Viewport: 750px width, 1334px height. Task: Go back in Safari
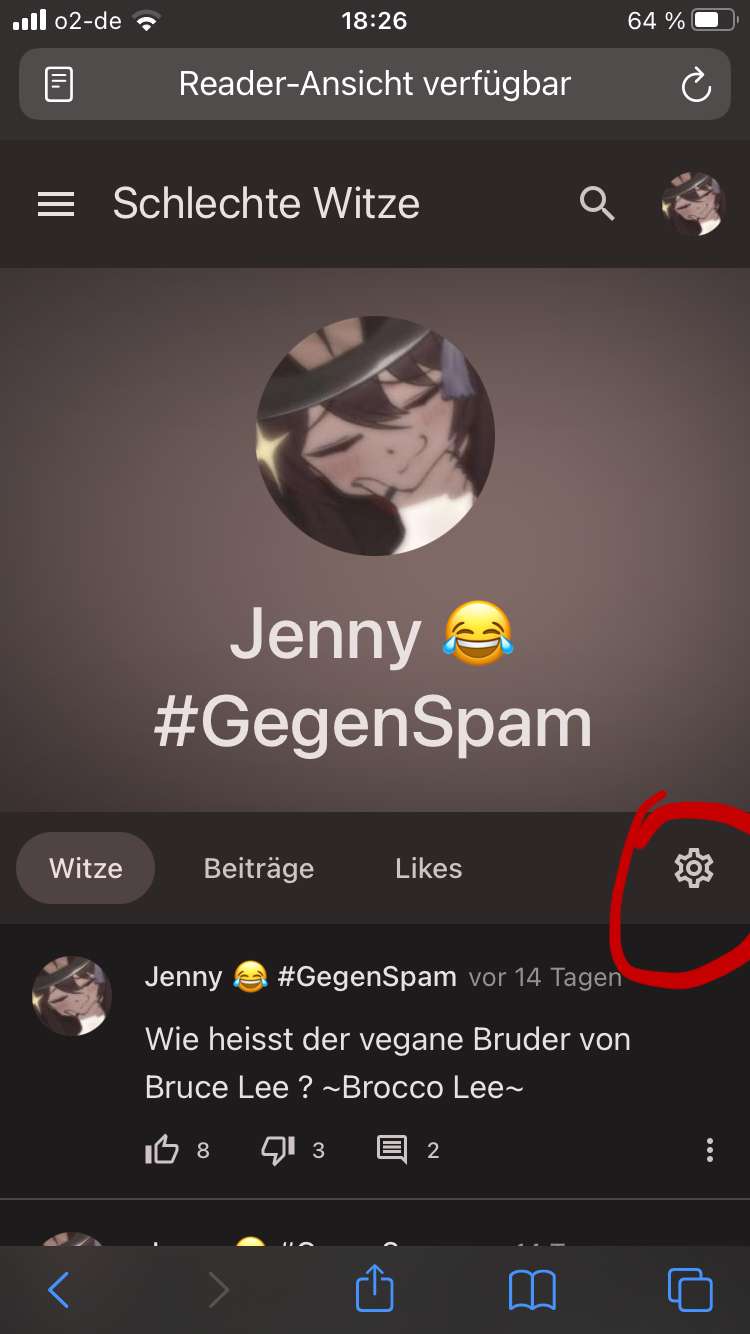tap(59, 1290)
